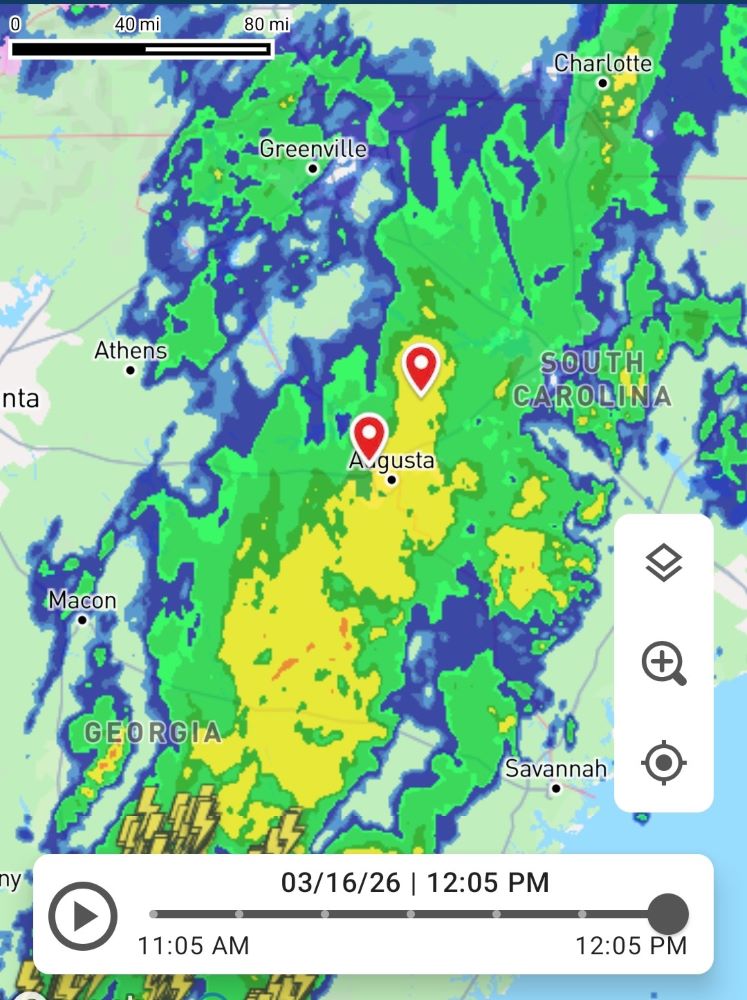The image size is (747, 1000).
Task: Open the map layers menu
Action: click(664, 564)
